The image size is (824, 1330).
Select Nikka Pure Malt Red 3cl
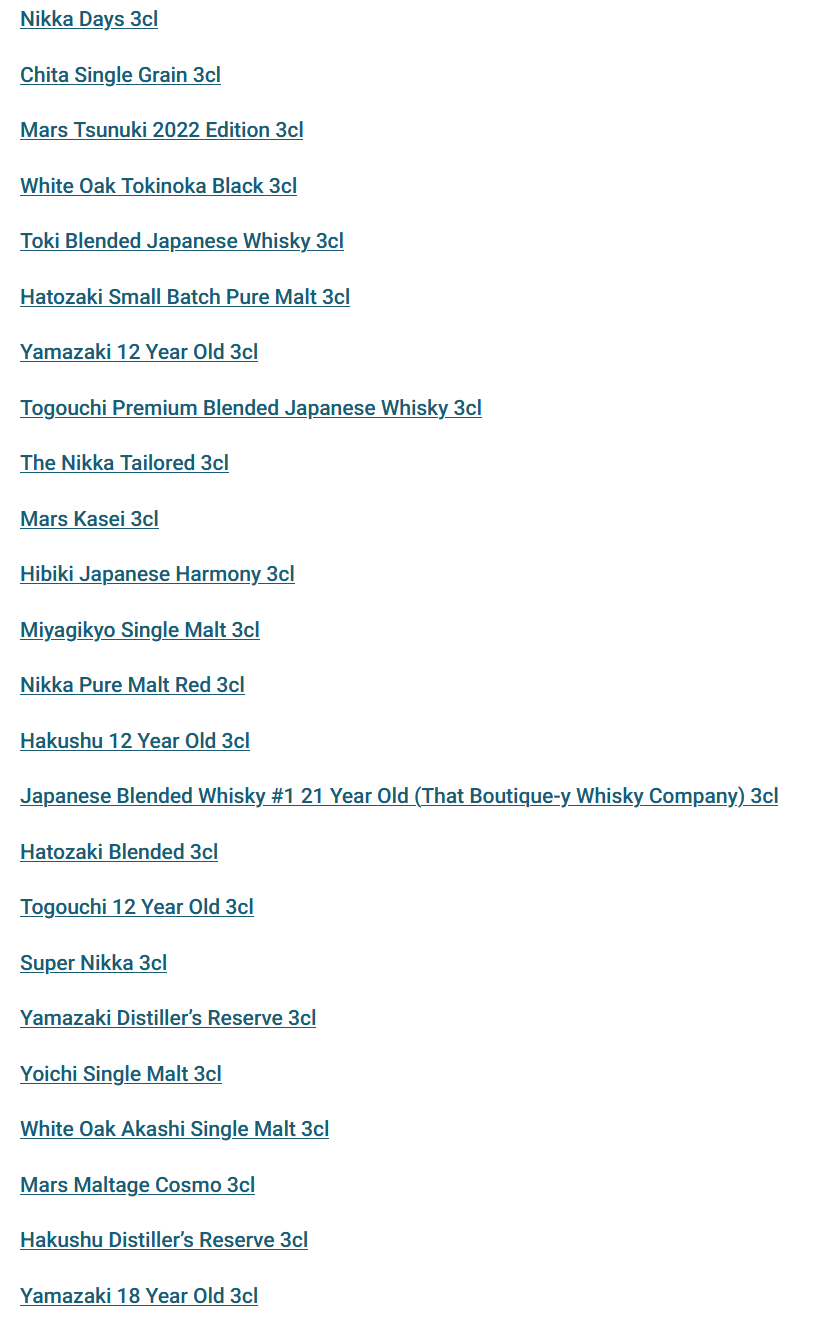(132, 685)
